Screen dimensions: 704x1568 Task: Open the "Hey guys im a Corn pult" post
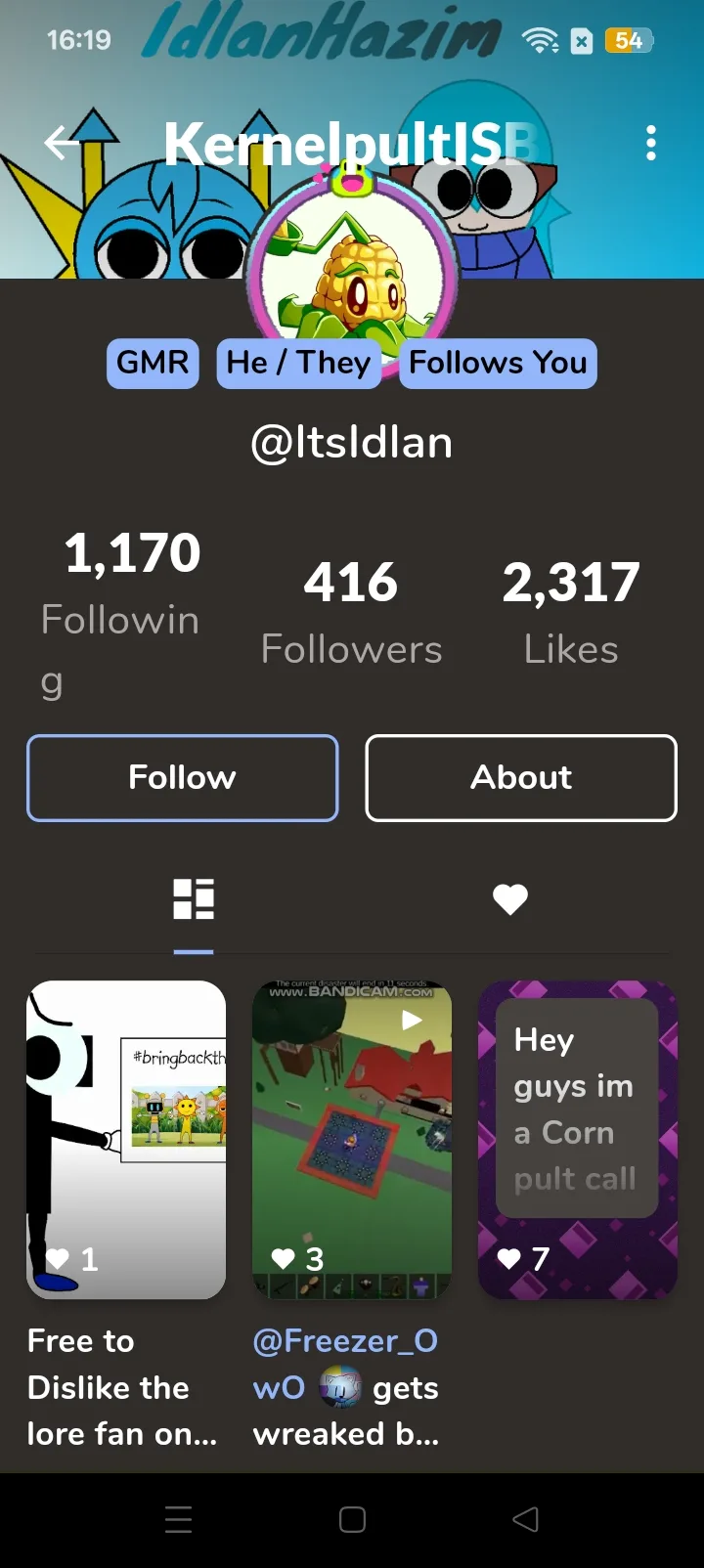tap(578, 1140)
